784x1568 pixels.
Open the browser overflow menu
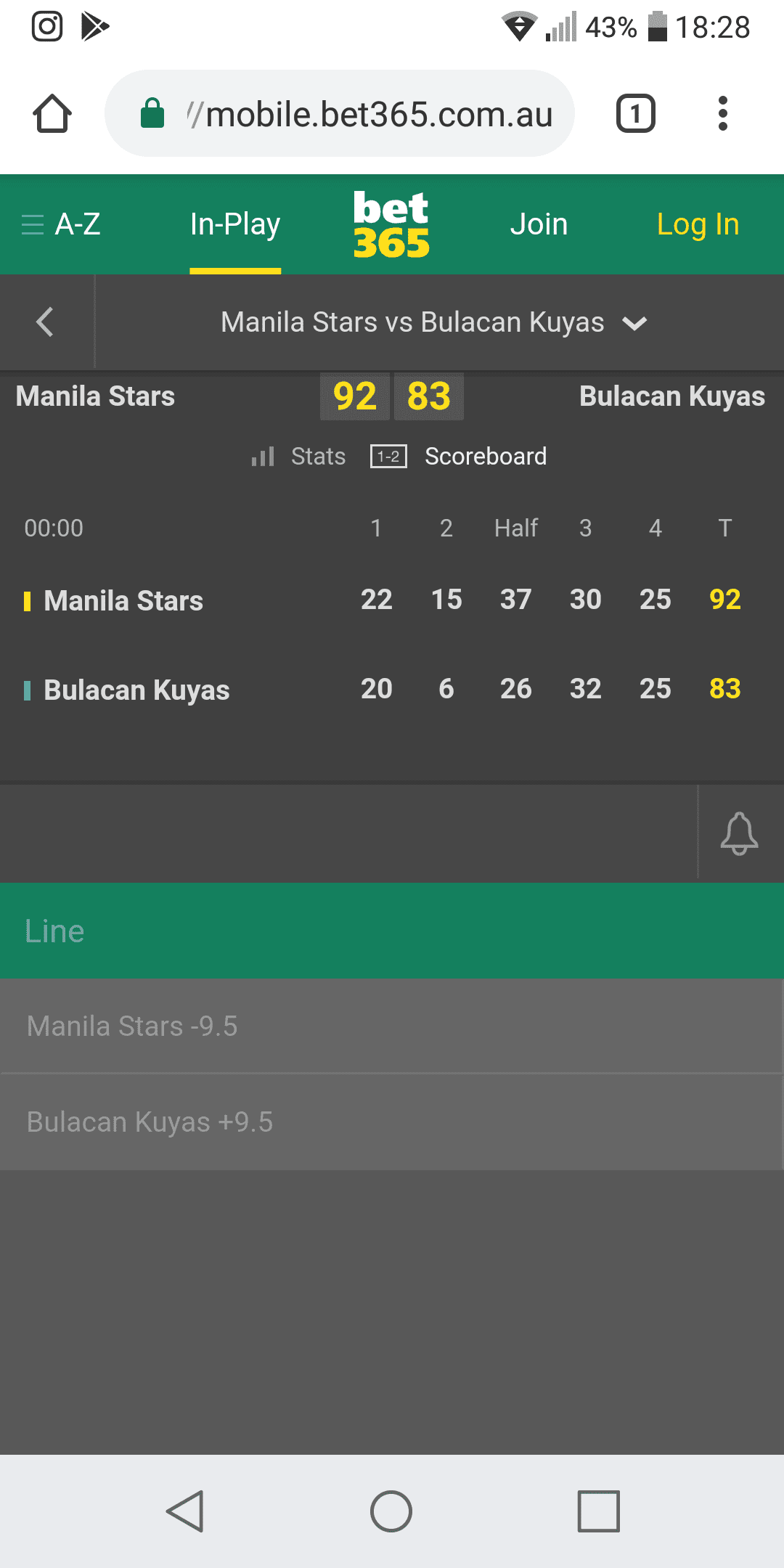click(x=722, y=113)
